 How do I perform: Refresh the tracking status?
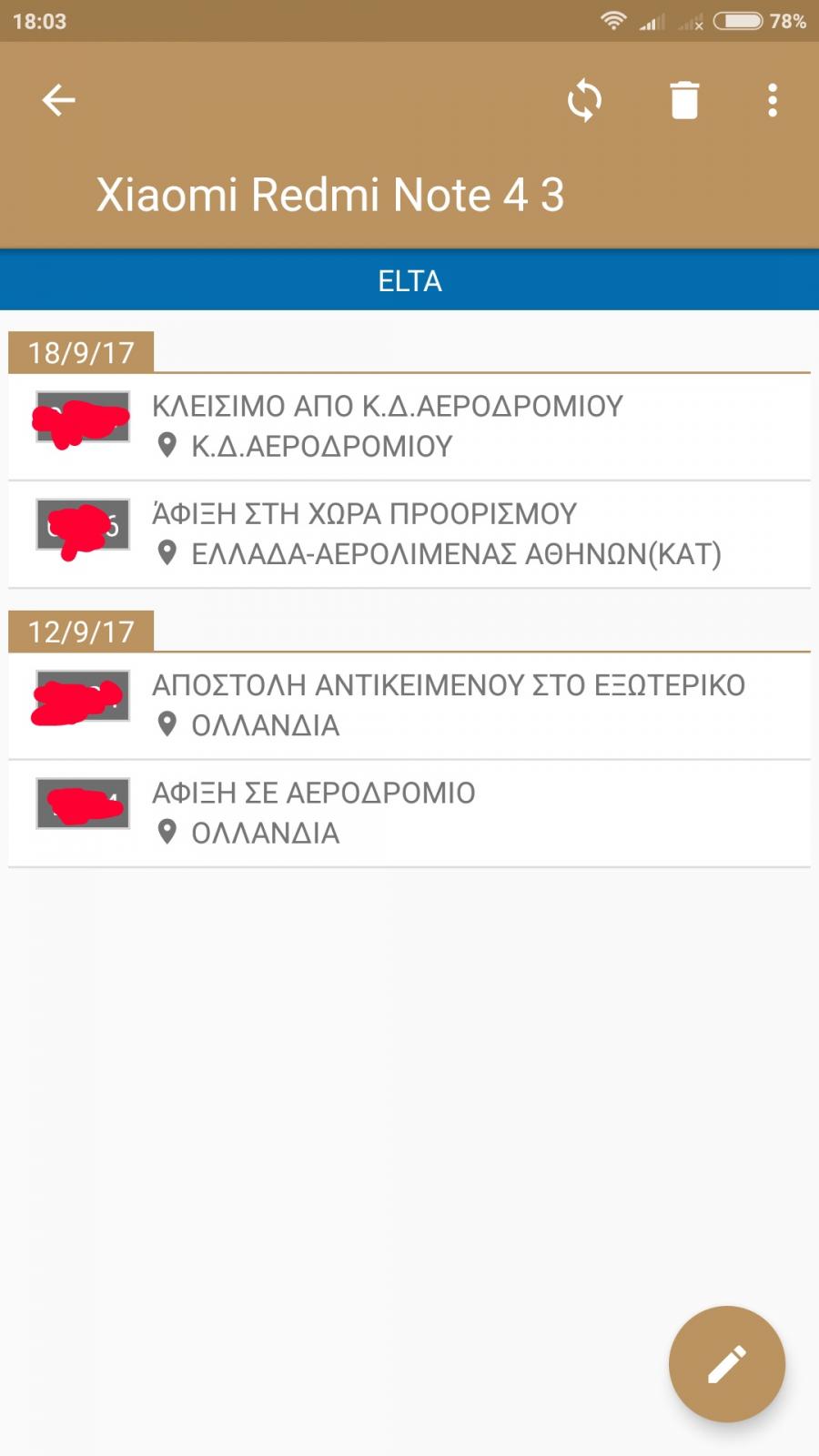(584, 100)
